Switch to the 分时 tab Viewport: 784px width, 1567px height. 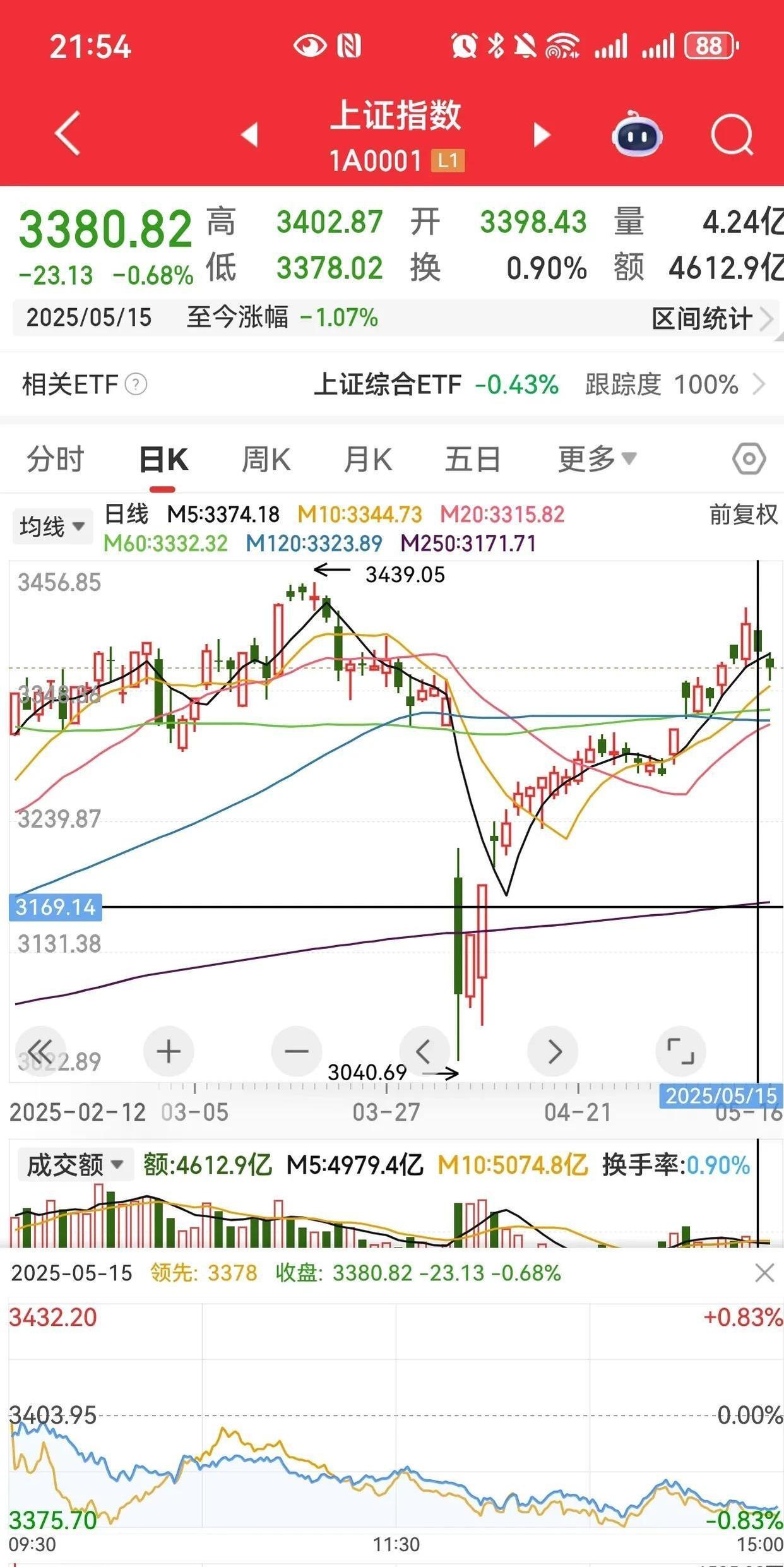pos(56,459)
